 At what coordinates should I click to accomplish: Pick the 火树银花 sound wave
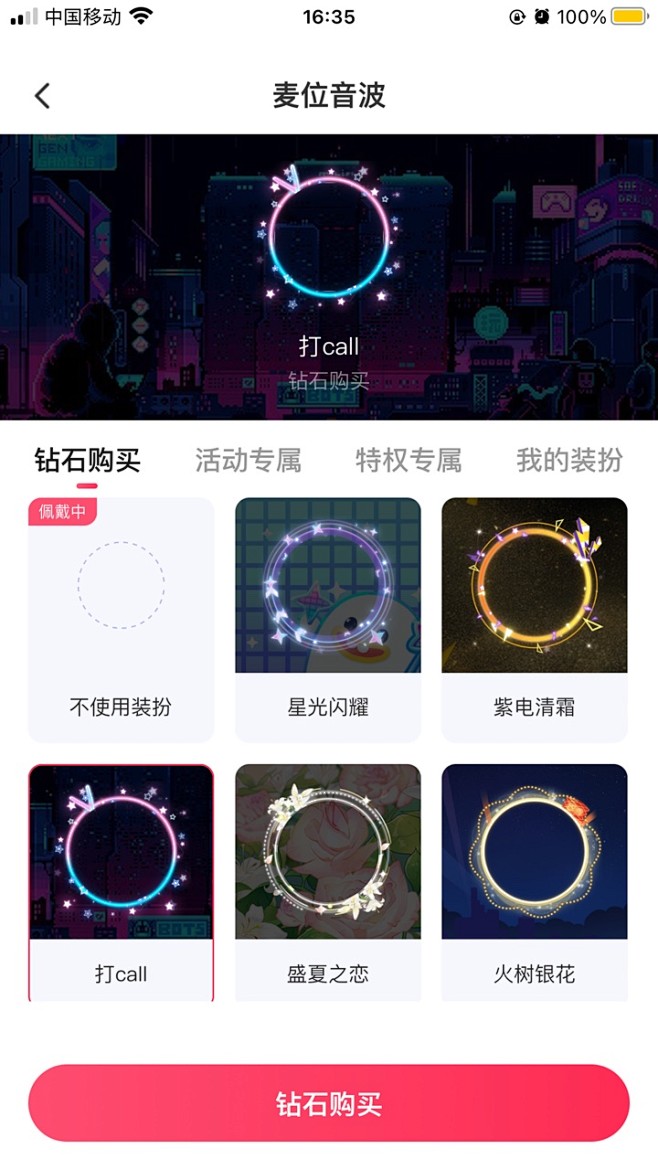click(534, 882)
